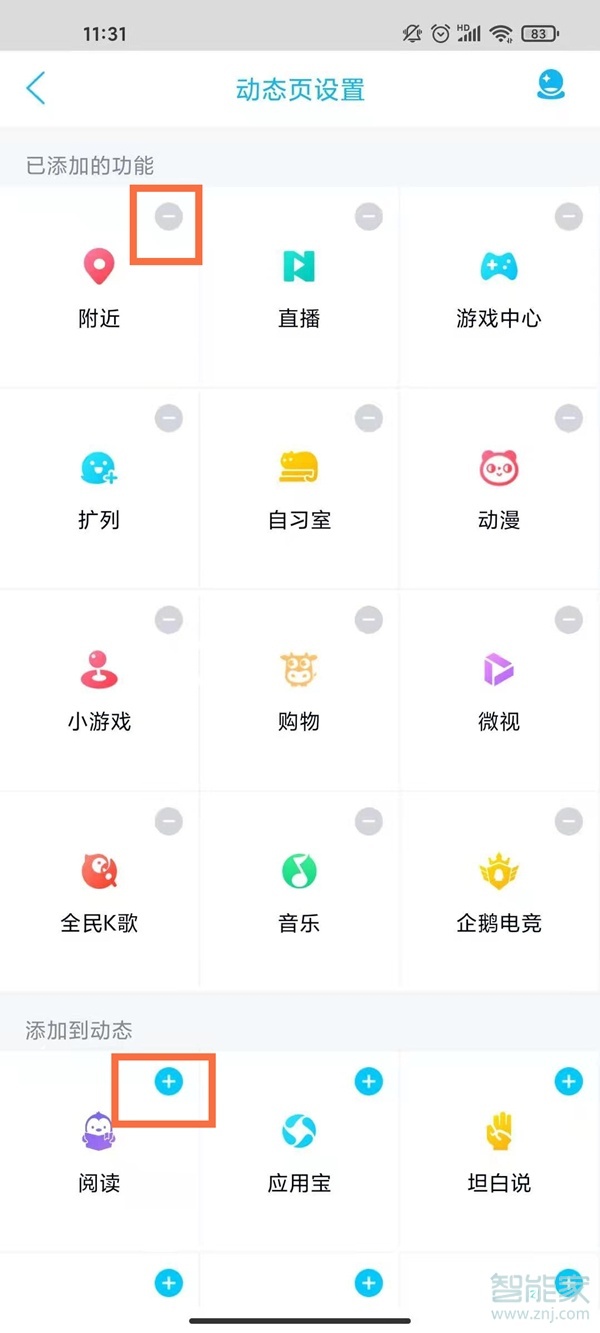Remove 游戏中心 from added features
This screenshot has width=600, height=1333.
(569, 216)
